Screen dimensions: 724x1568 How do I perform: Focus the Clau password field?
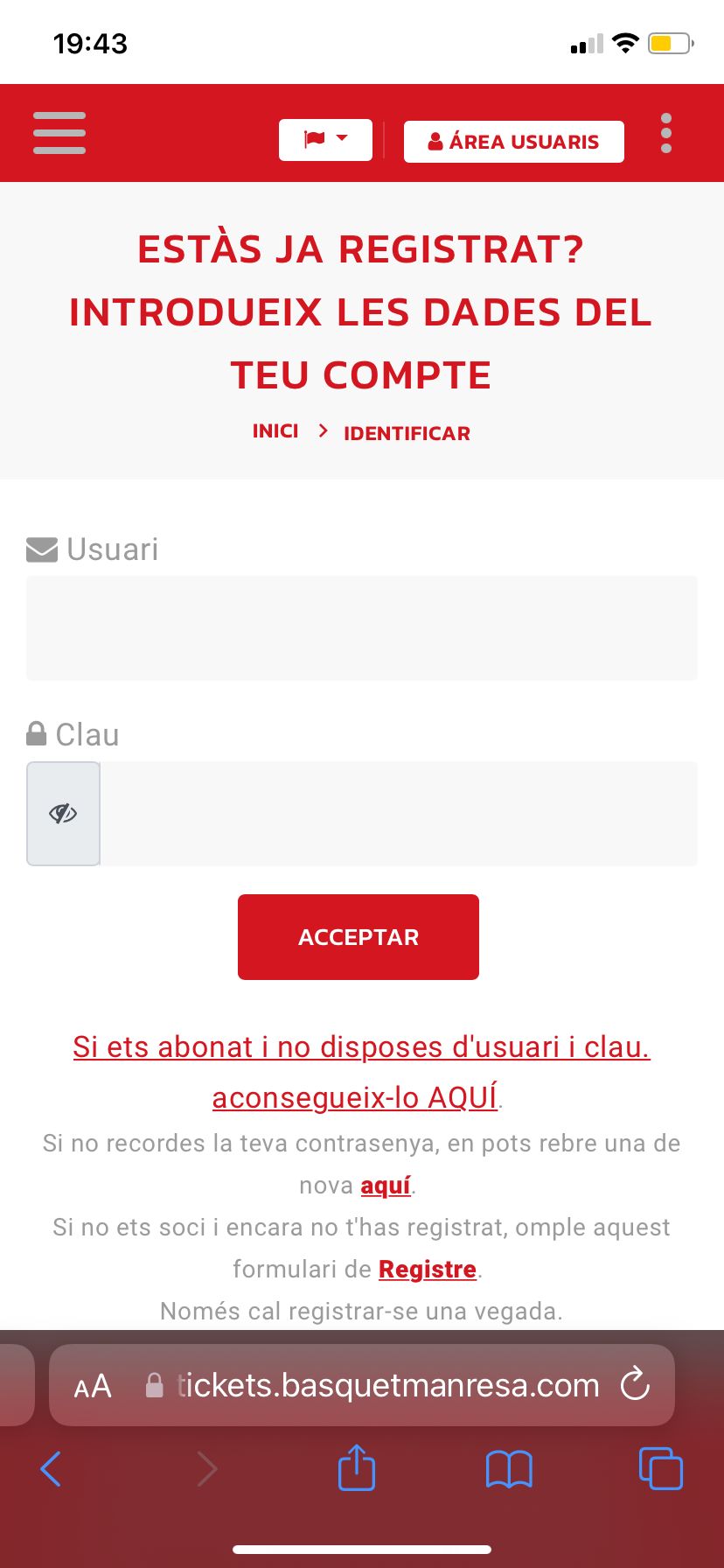click(x=399, y=814)
